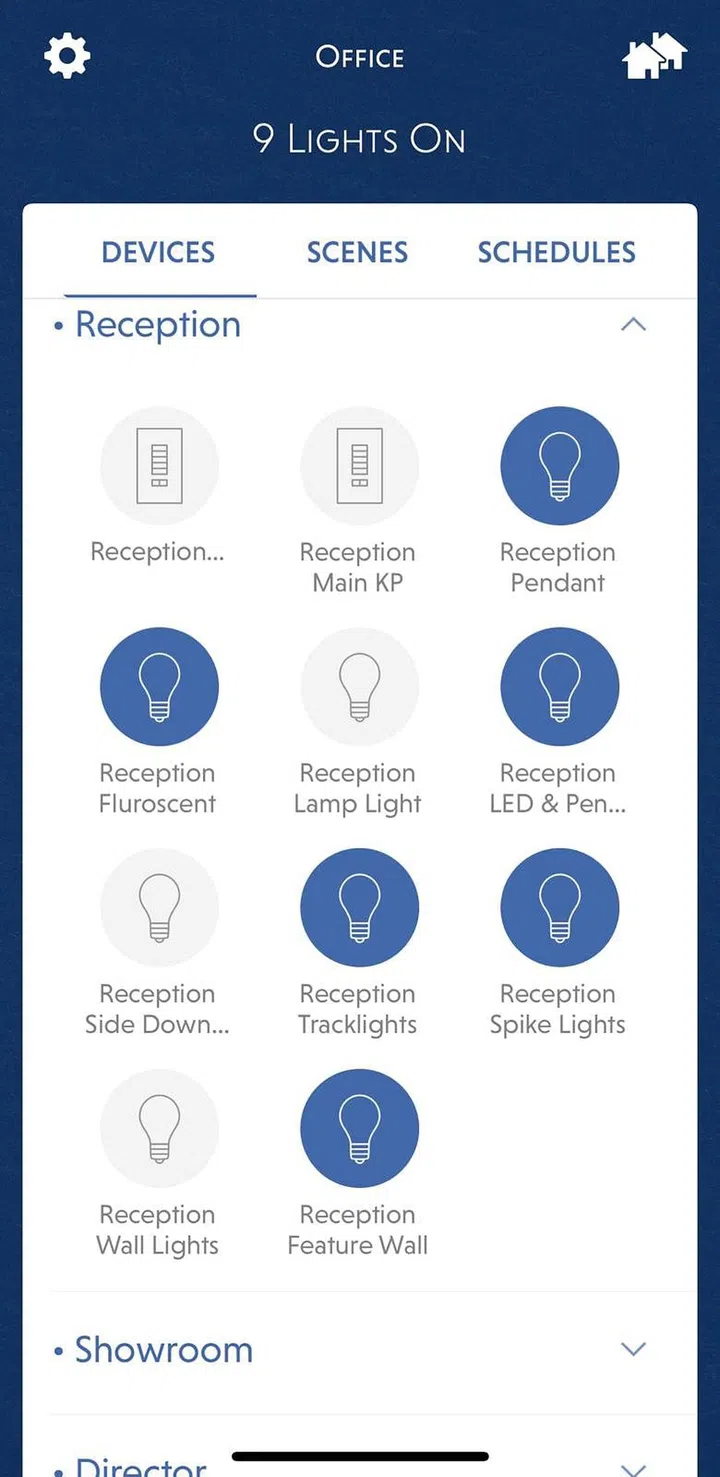Open the homes icon
The width and height of the screenshot is (720, 1477).
(654, 56)
